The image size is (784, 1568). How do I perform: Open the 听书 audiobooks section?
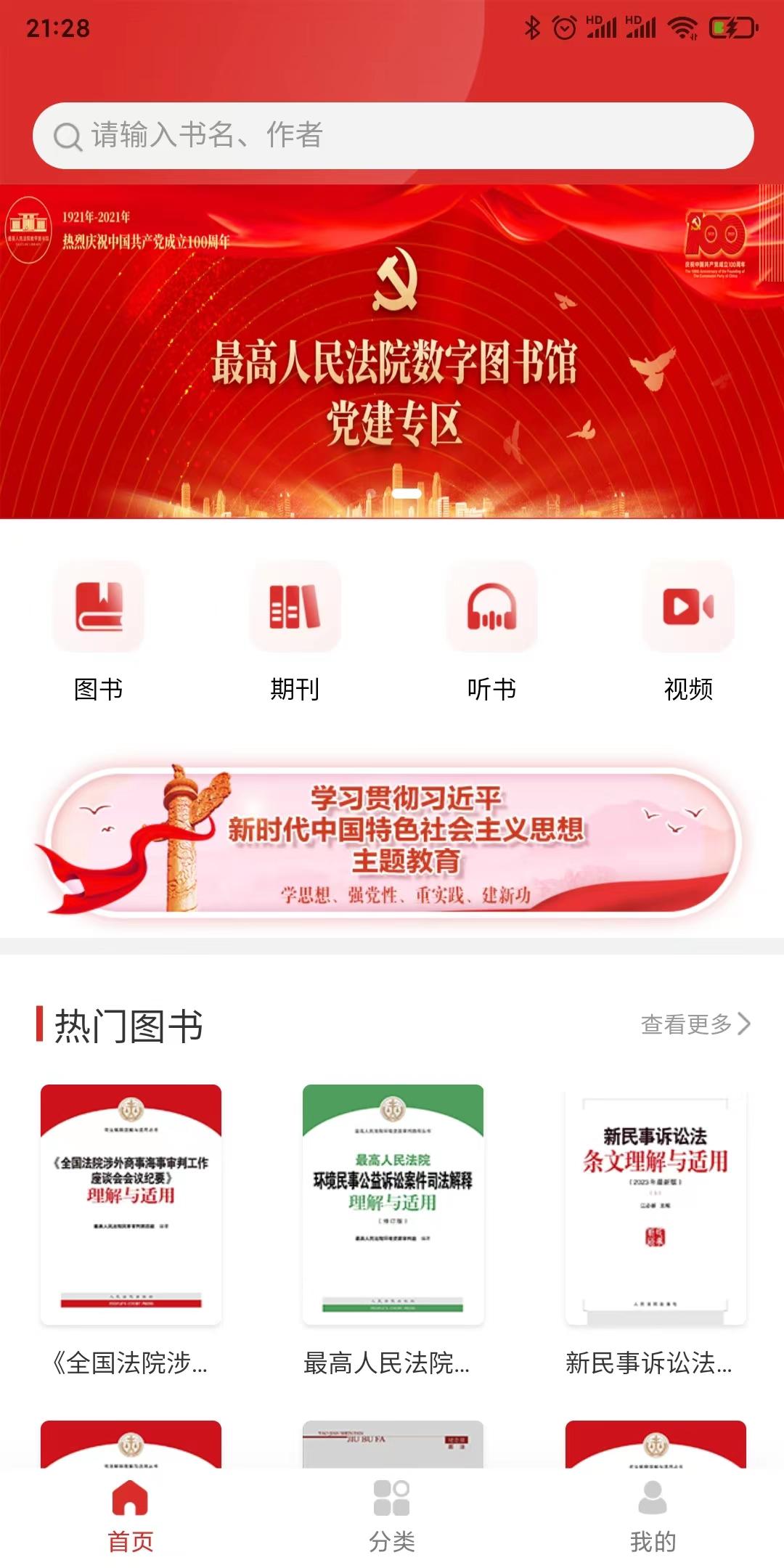click(x=491, y=630)
